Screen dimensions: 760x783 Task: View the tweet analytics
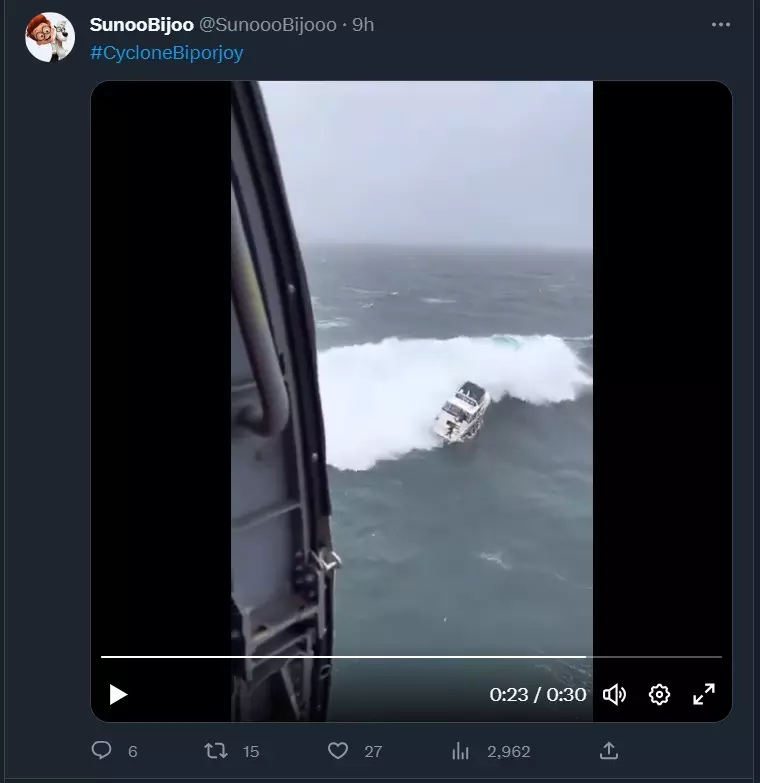[461, 750]
